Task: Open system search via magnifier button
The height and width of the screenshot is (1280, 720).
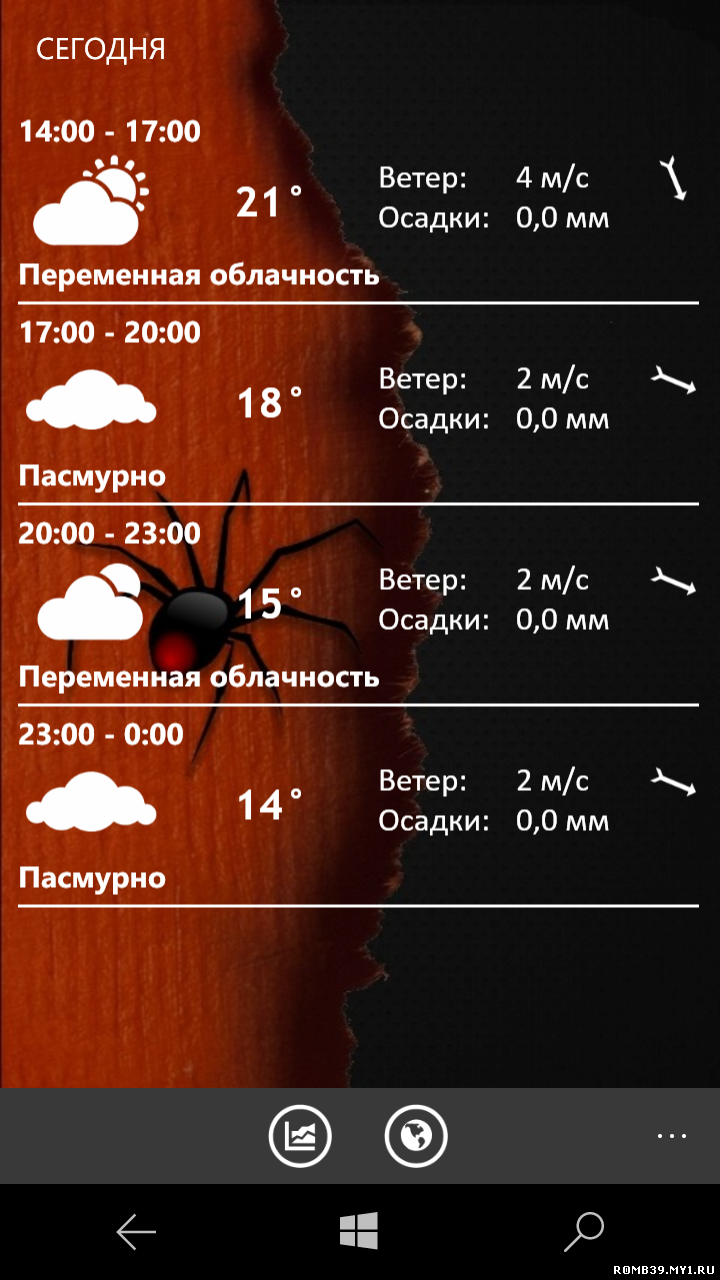Action: tap(584, 1231)
